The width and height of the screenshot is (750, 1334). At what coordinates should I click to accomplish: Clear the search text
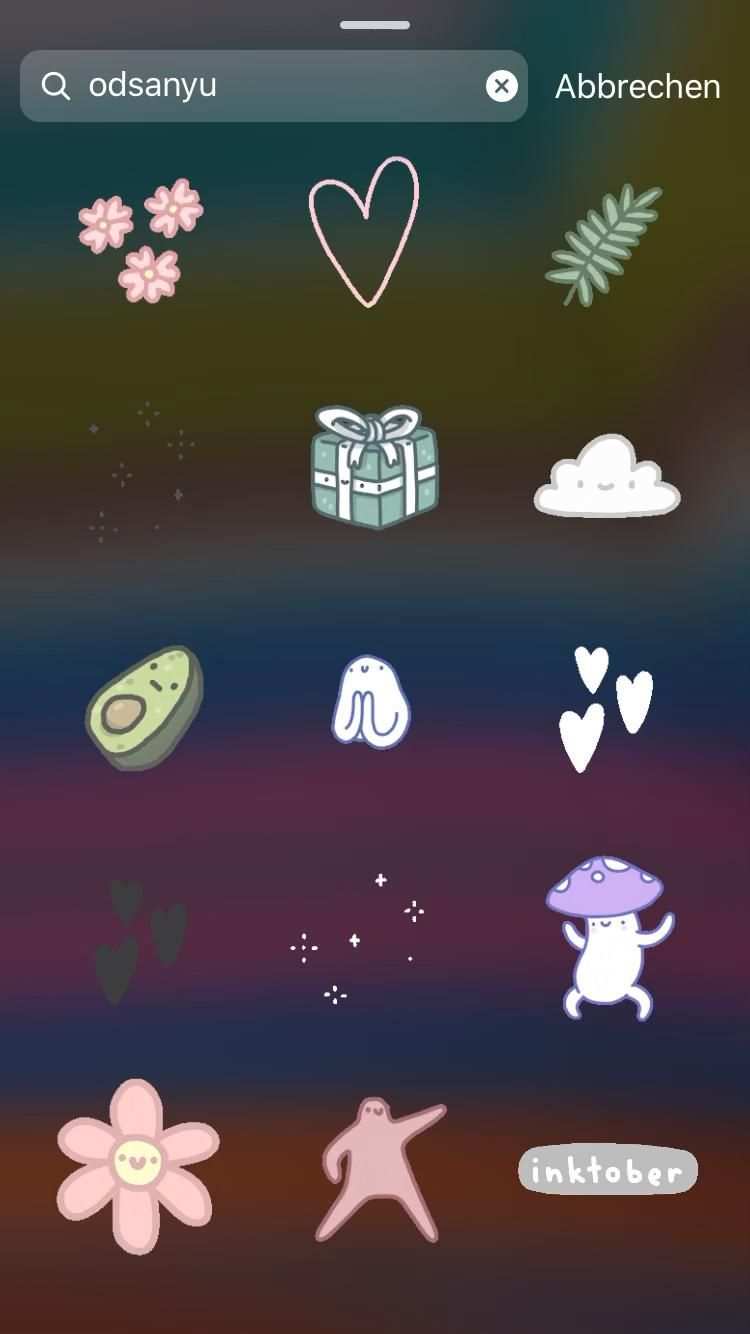click(x=502, y=86)
